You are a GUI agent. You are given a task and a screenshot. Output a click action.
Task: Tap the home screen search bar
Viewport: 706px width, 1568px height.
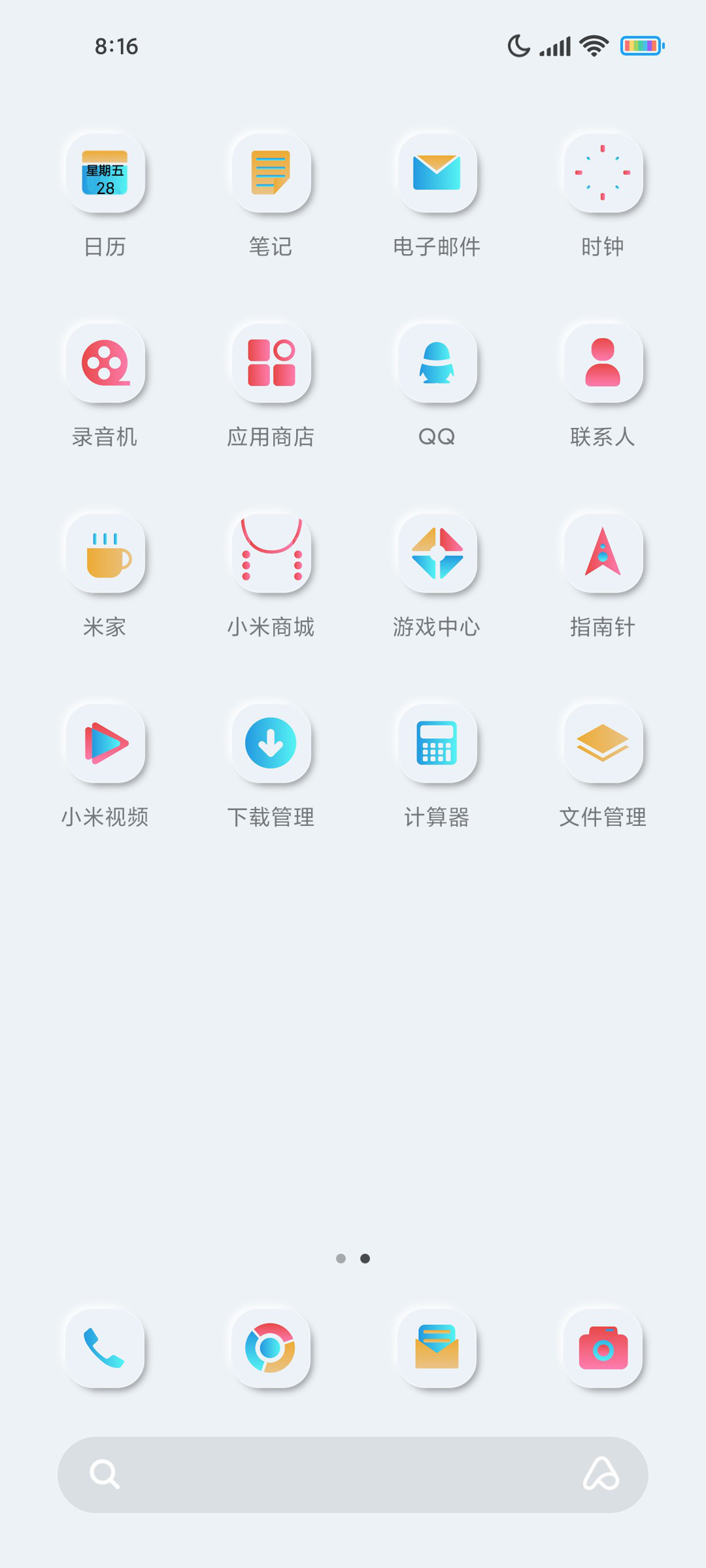point(353,1475)
